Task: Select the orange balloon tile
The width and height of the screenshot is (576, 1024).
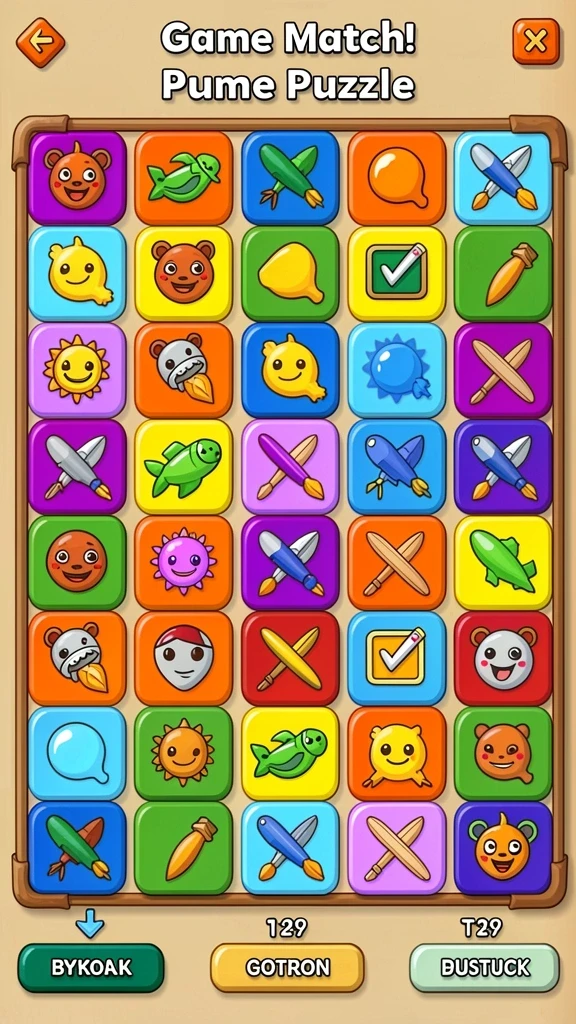Action: [396, 178]
